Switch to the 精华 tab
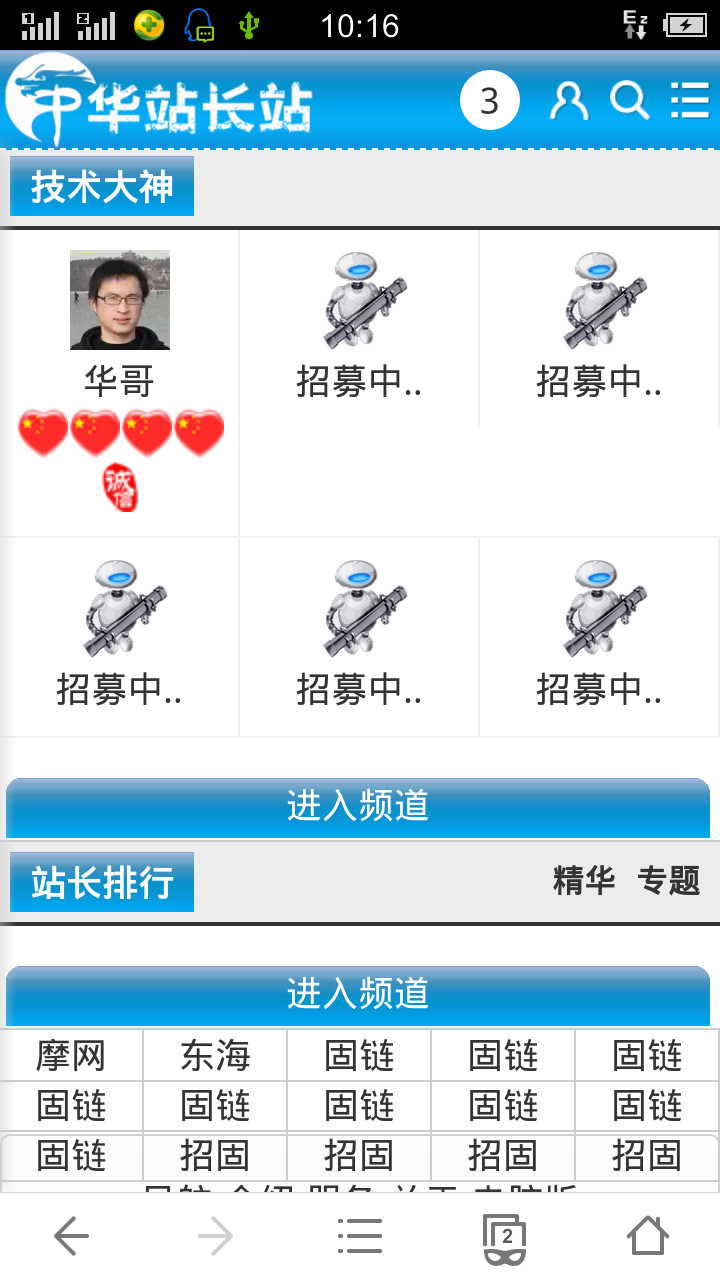 [583, 881]
